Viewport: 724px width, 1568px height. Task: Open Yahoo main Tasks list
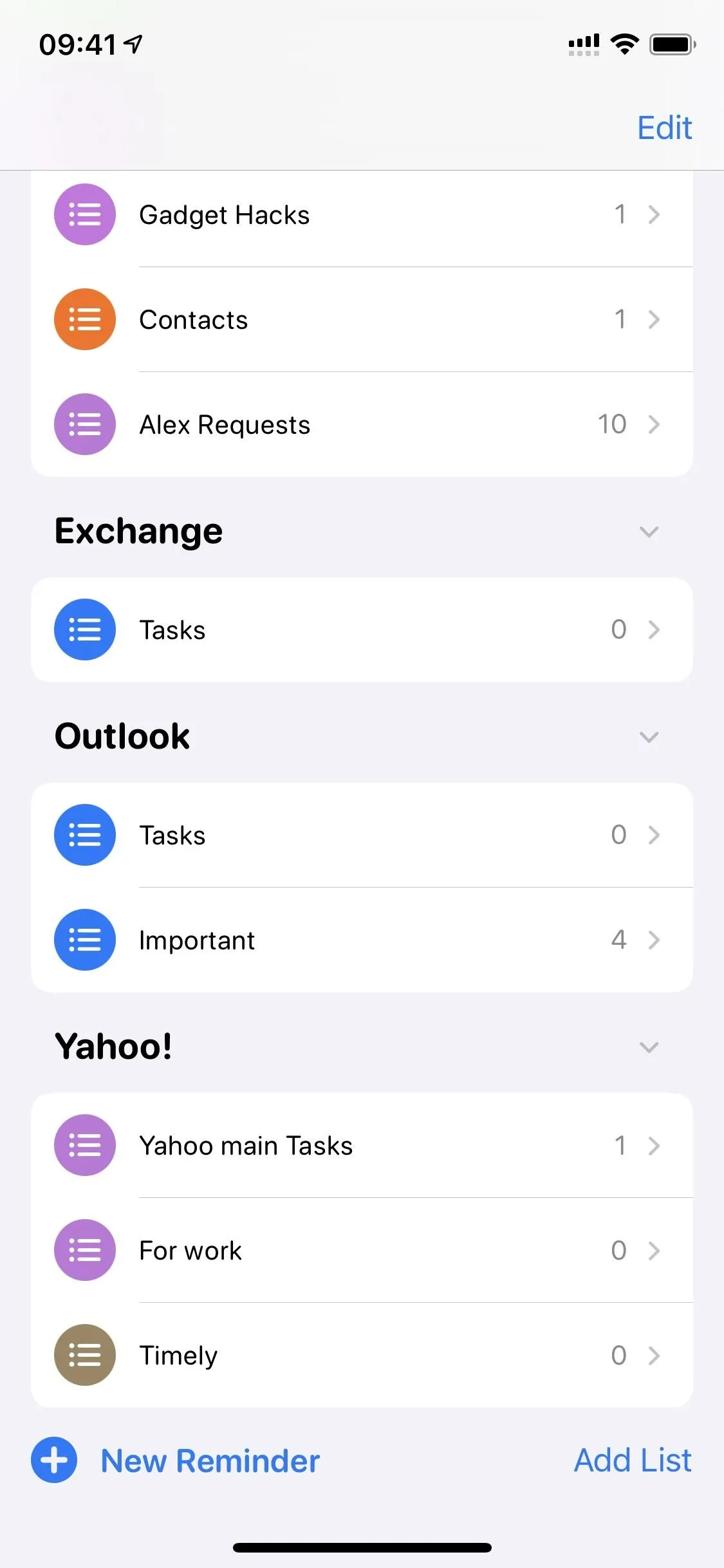(362, 1145)
